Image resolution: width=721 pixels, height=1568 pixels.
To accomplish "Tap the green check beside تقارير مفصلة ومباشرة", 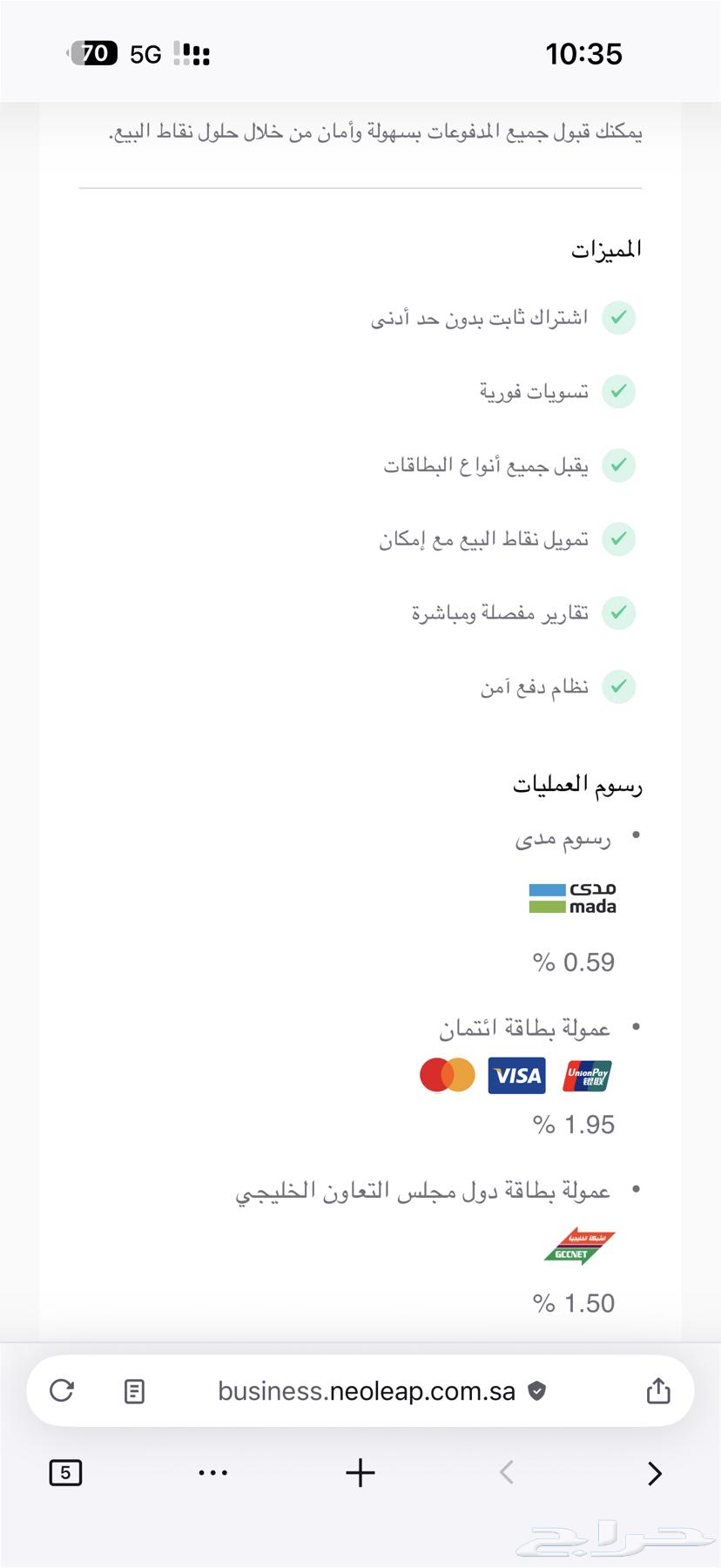I will (618, 612).
